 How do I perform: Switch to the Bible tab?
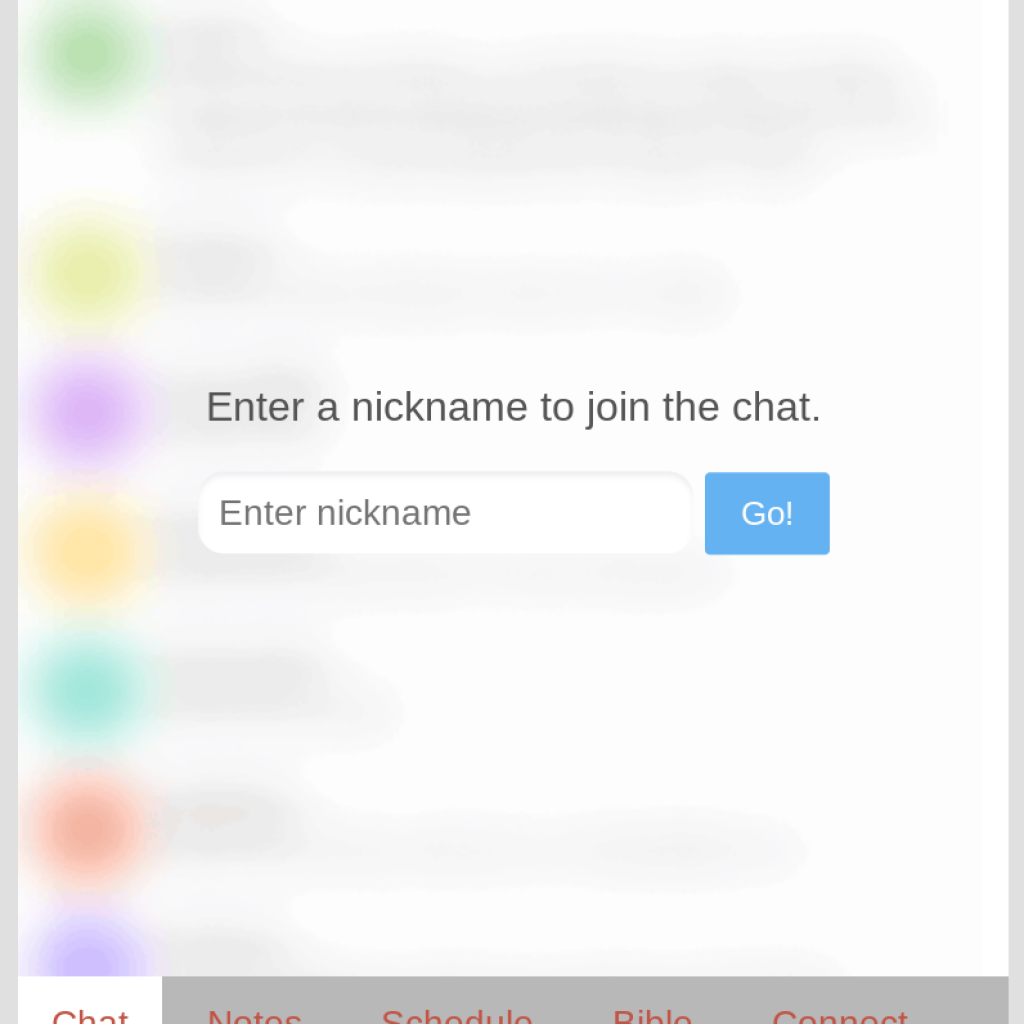(652, 1010)
